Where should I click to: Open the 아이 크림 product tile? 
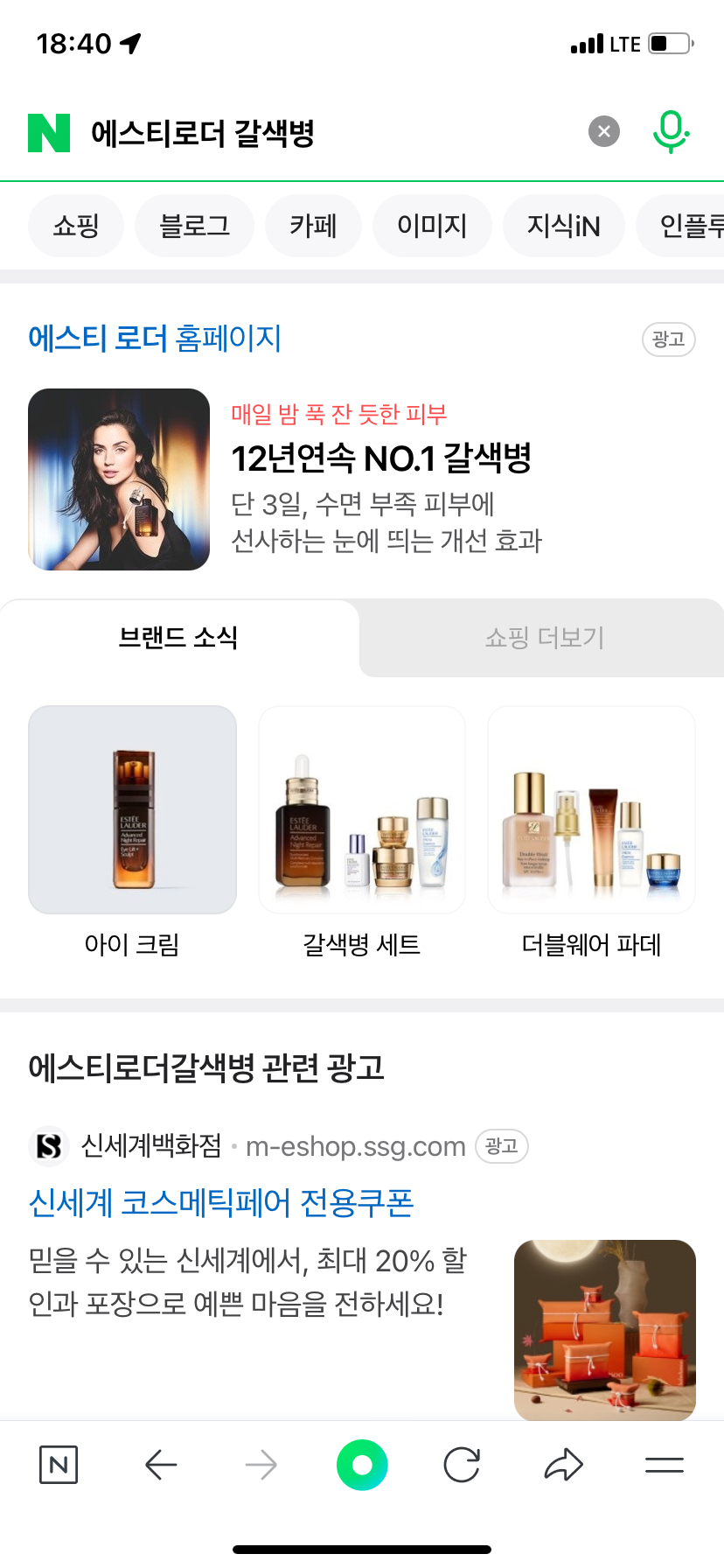[132, 810]
